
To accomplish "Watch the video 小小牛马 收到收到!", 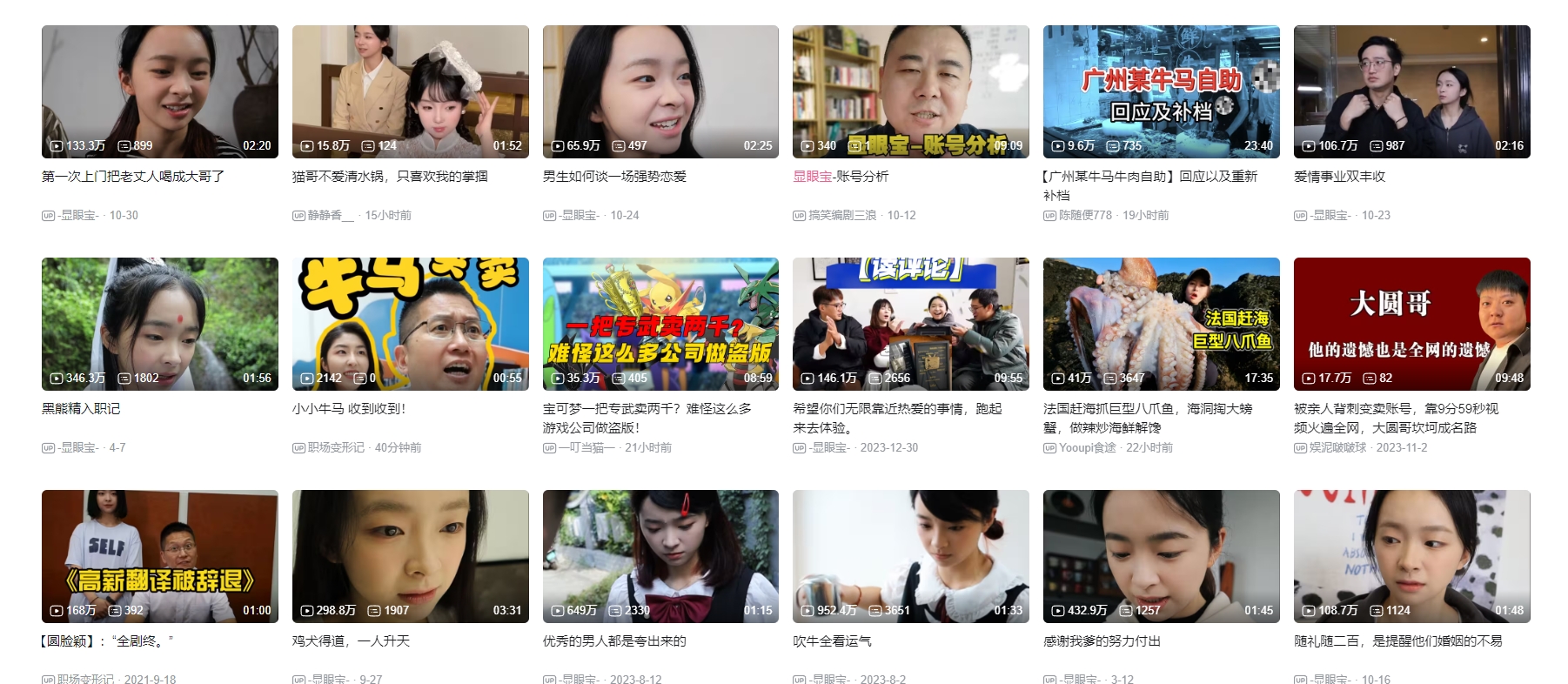I will (410, 324).
